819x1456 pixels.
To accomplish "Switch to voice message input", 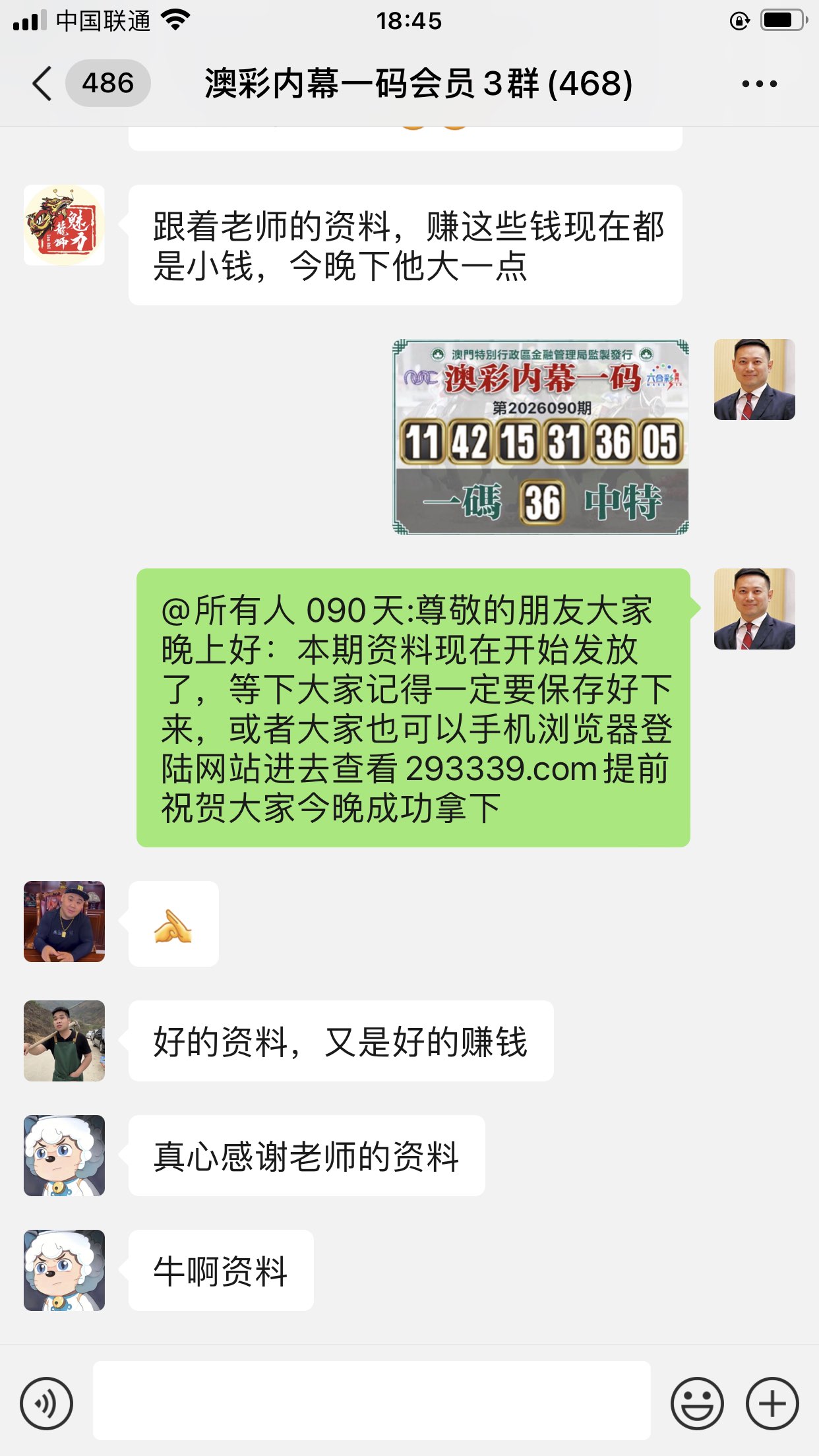I will [x=46, y=1403].
